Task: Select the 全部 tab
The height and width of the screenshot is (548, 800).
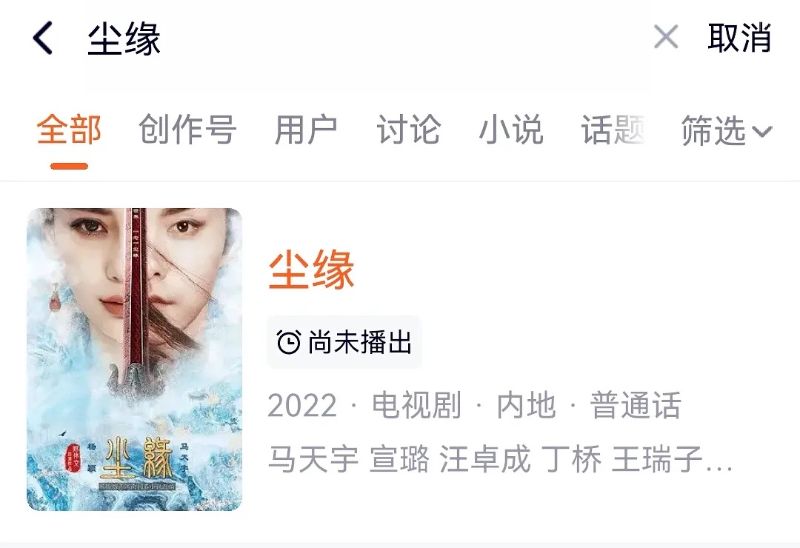Action: pos(69,130)
